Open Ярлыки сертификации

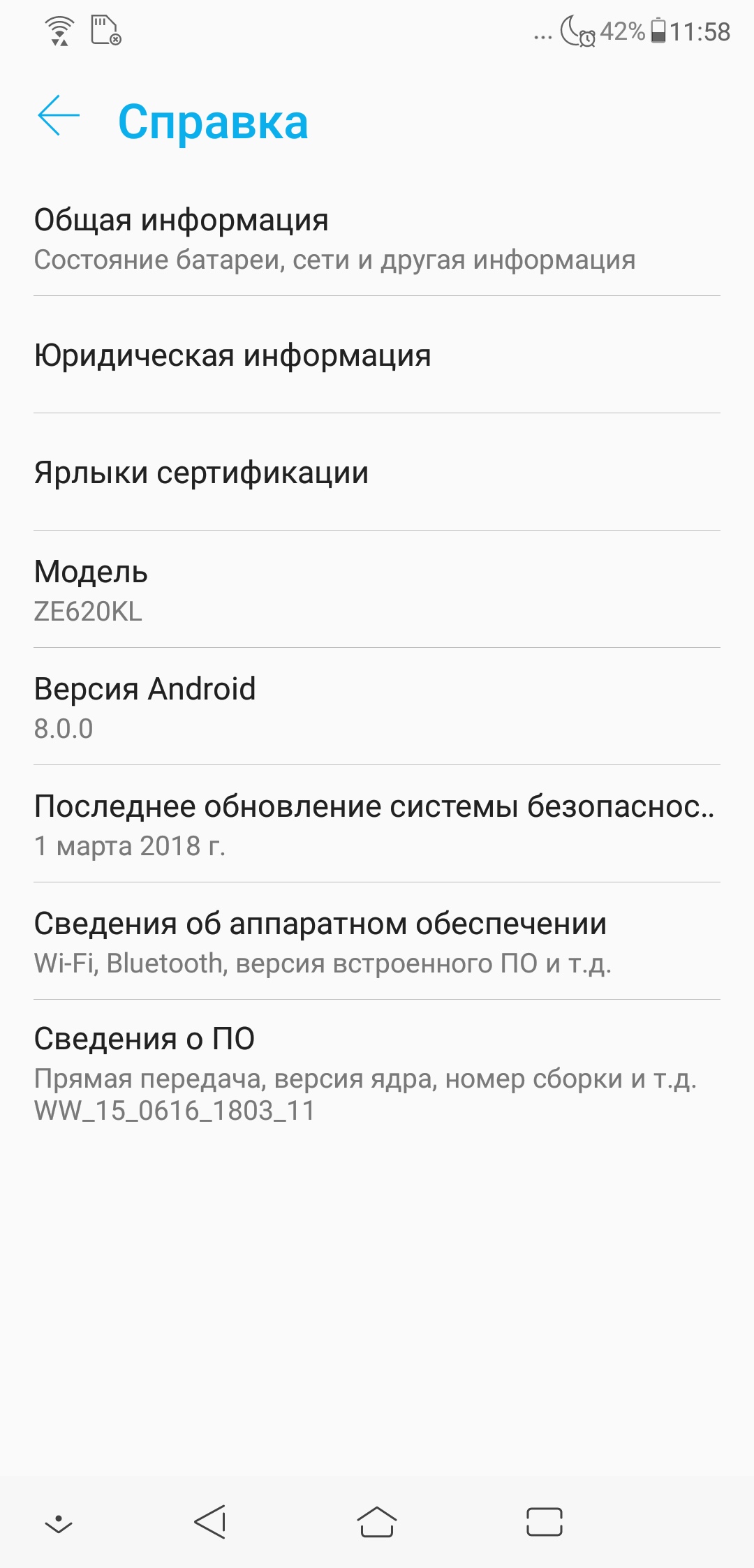click(377, 472)
